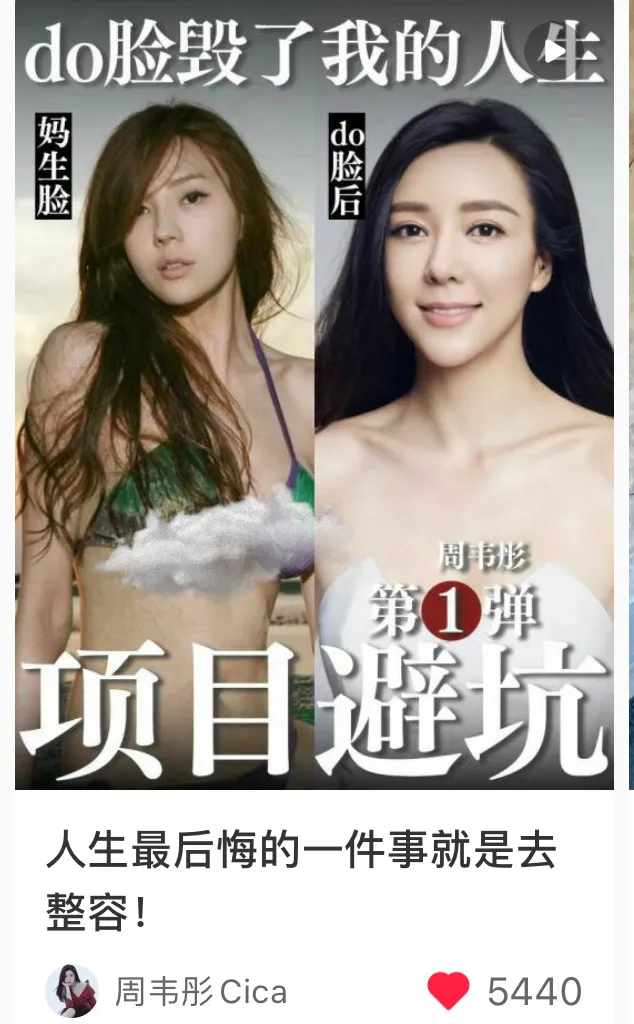Like the post with the heart icon
Viewport: 634px width, 1024px height.
[448, 991]
